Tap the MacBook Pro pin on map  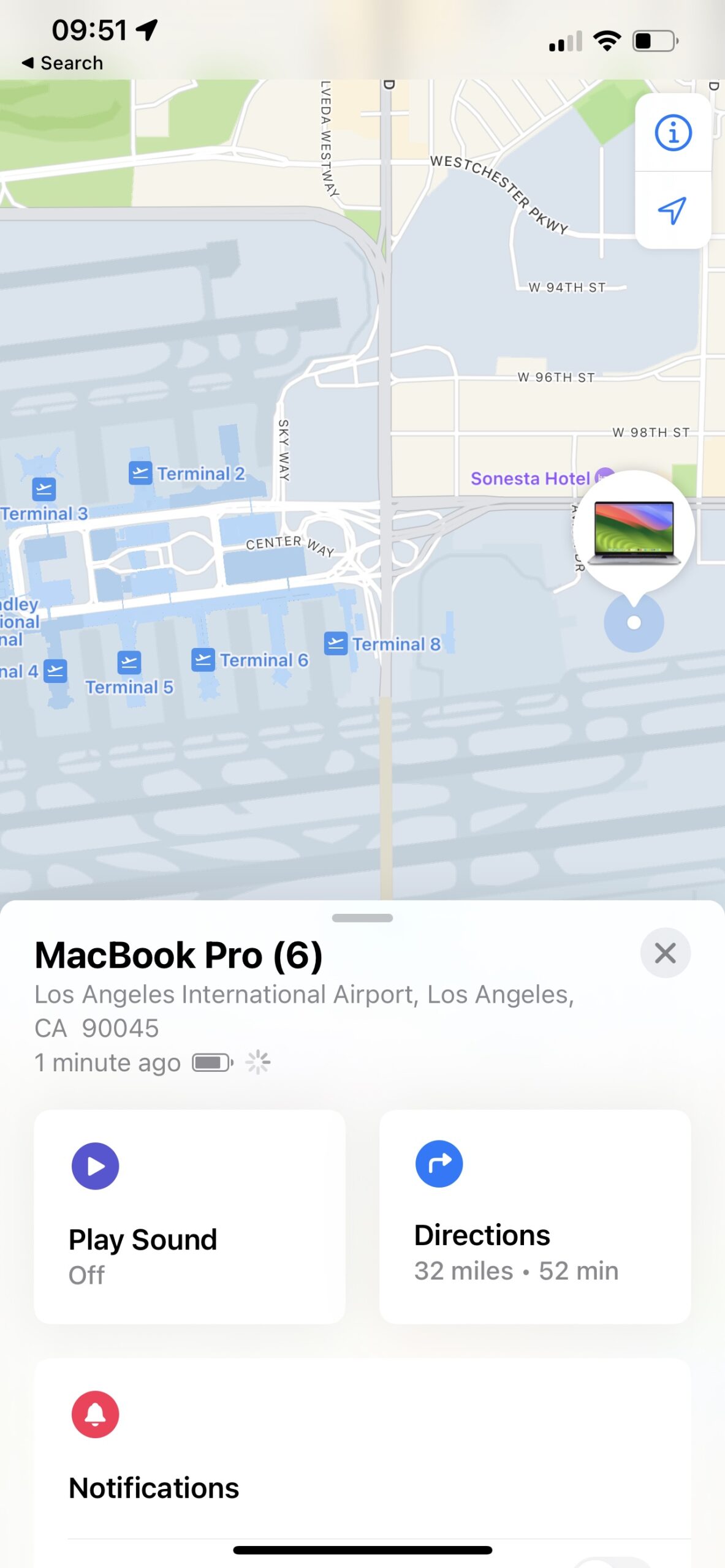[634, 530]
